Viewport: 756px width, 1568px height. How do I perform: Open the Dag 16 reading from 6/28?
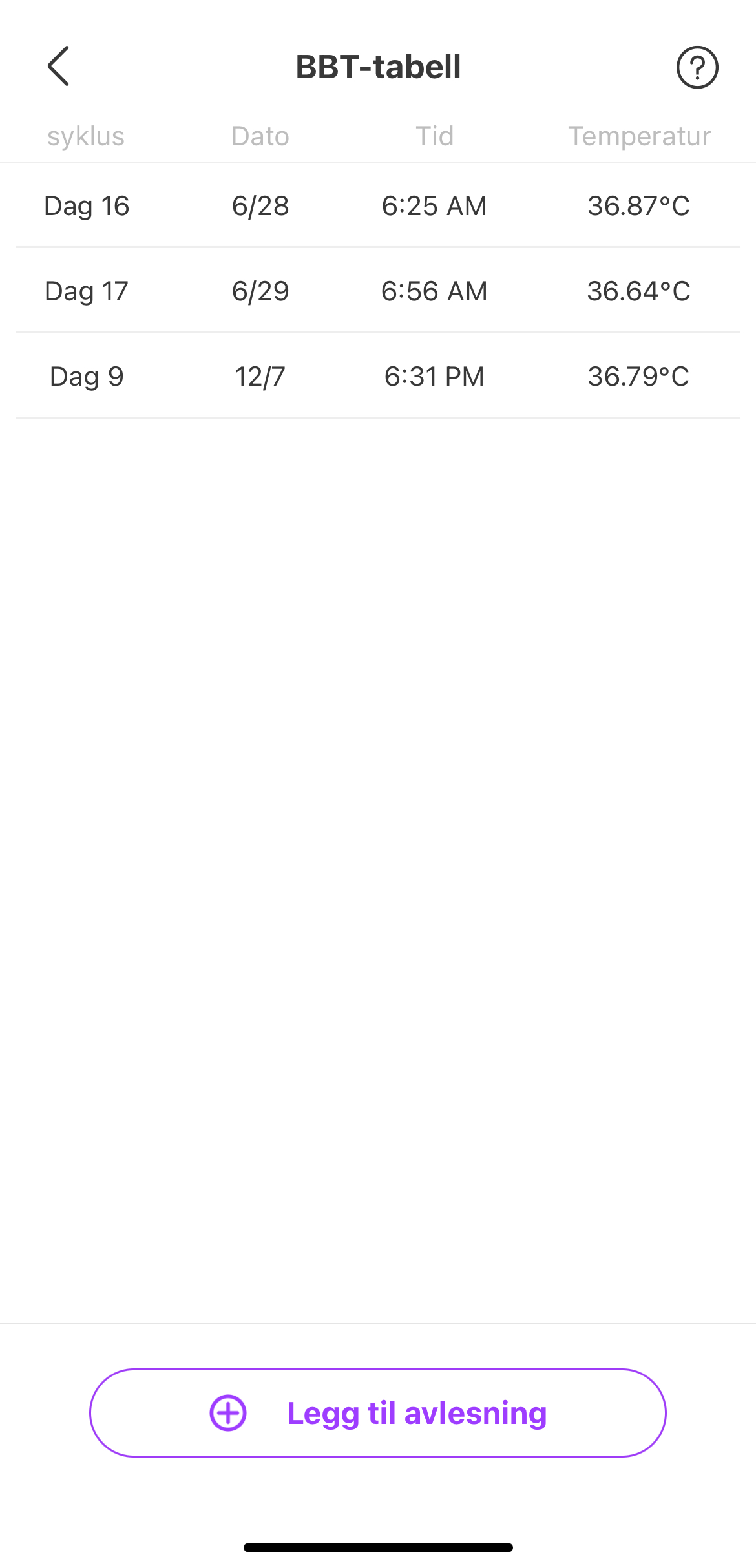378,206
